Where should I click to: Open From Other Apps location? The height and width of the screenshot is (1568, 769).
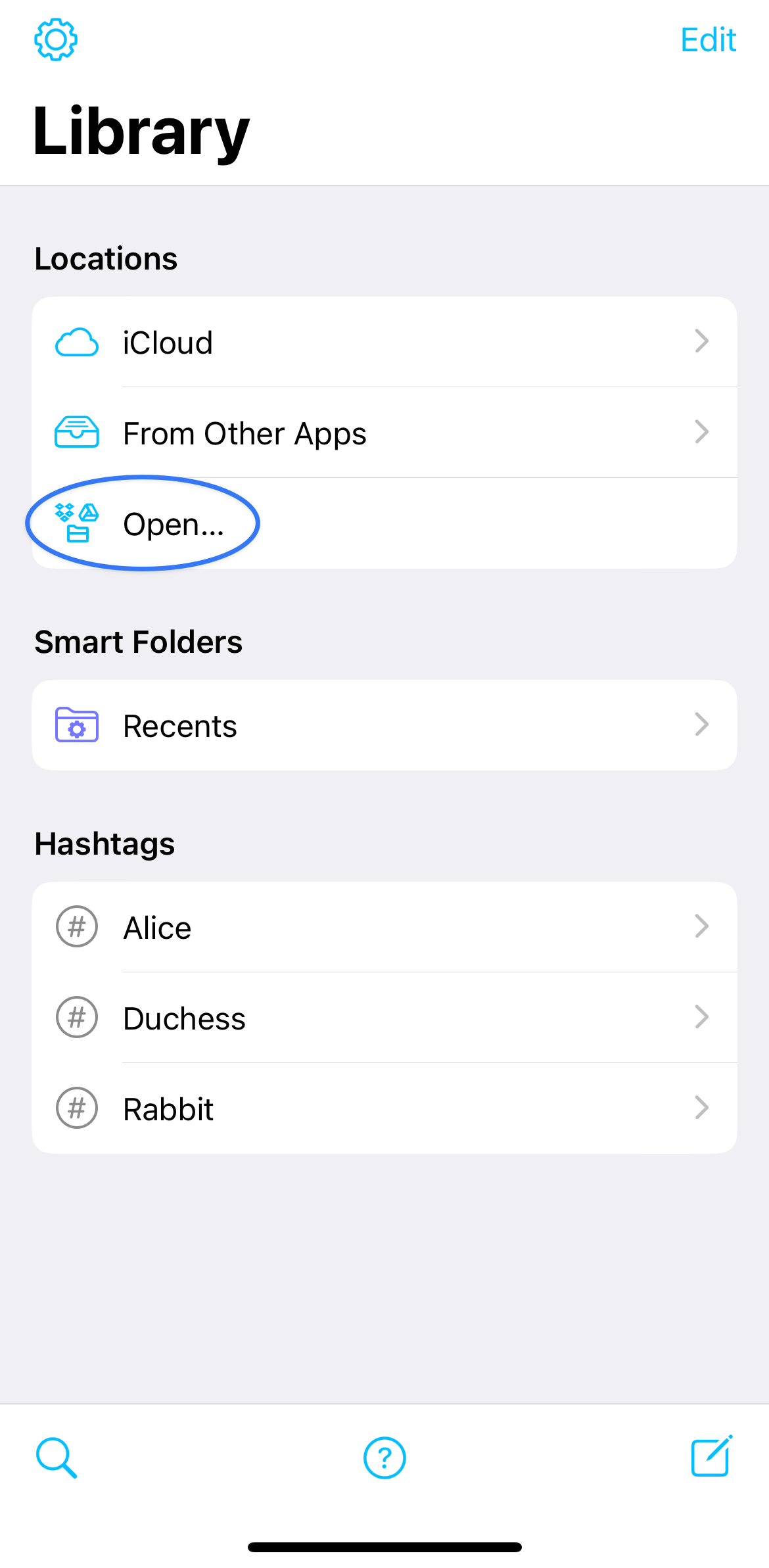384,433
